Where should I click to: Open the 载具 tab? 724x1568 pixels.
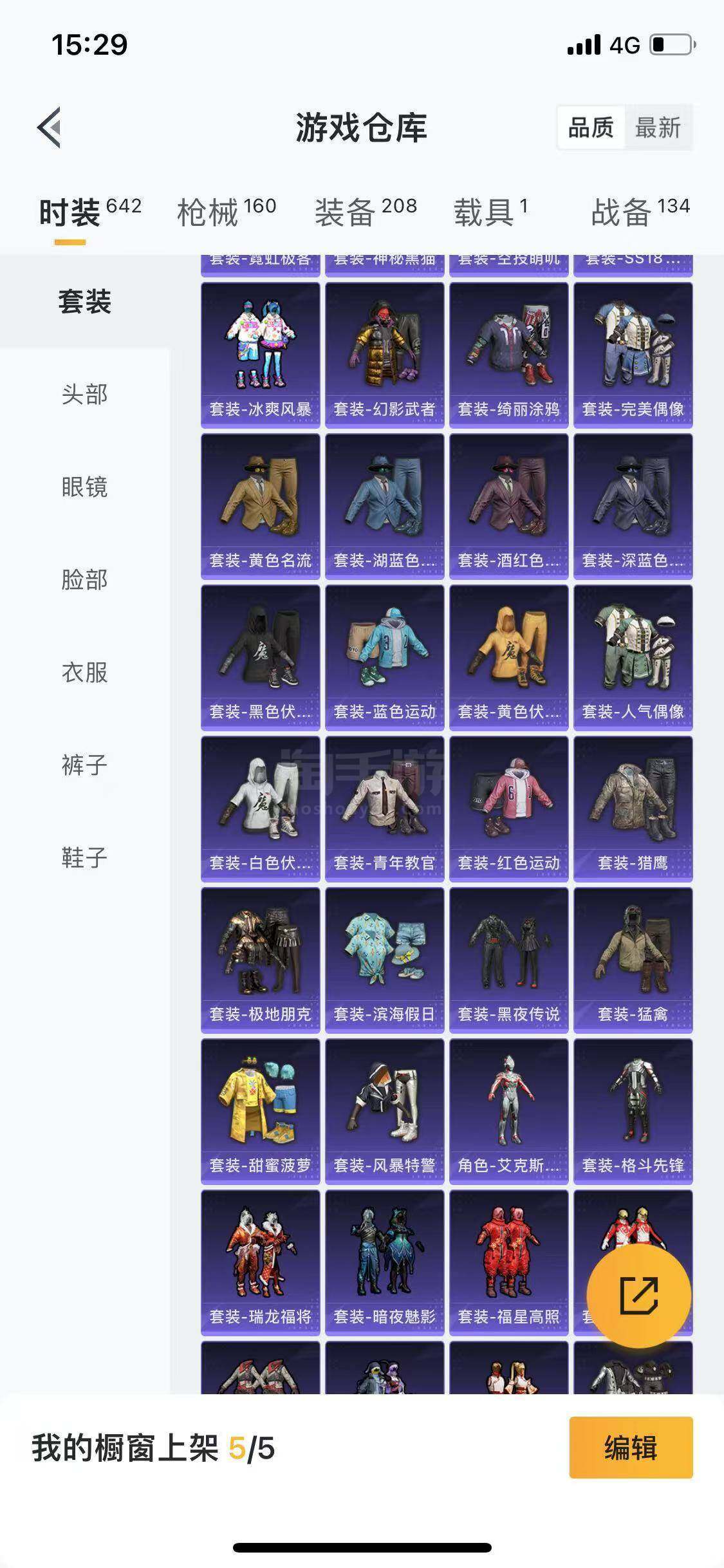click(491, 212)
